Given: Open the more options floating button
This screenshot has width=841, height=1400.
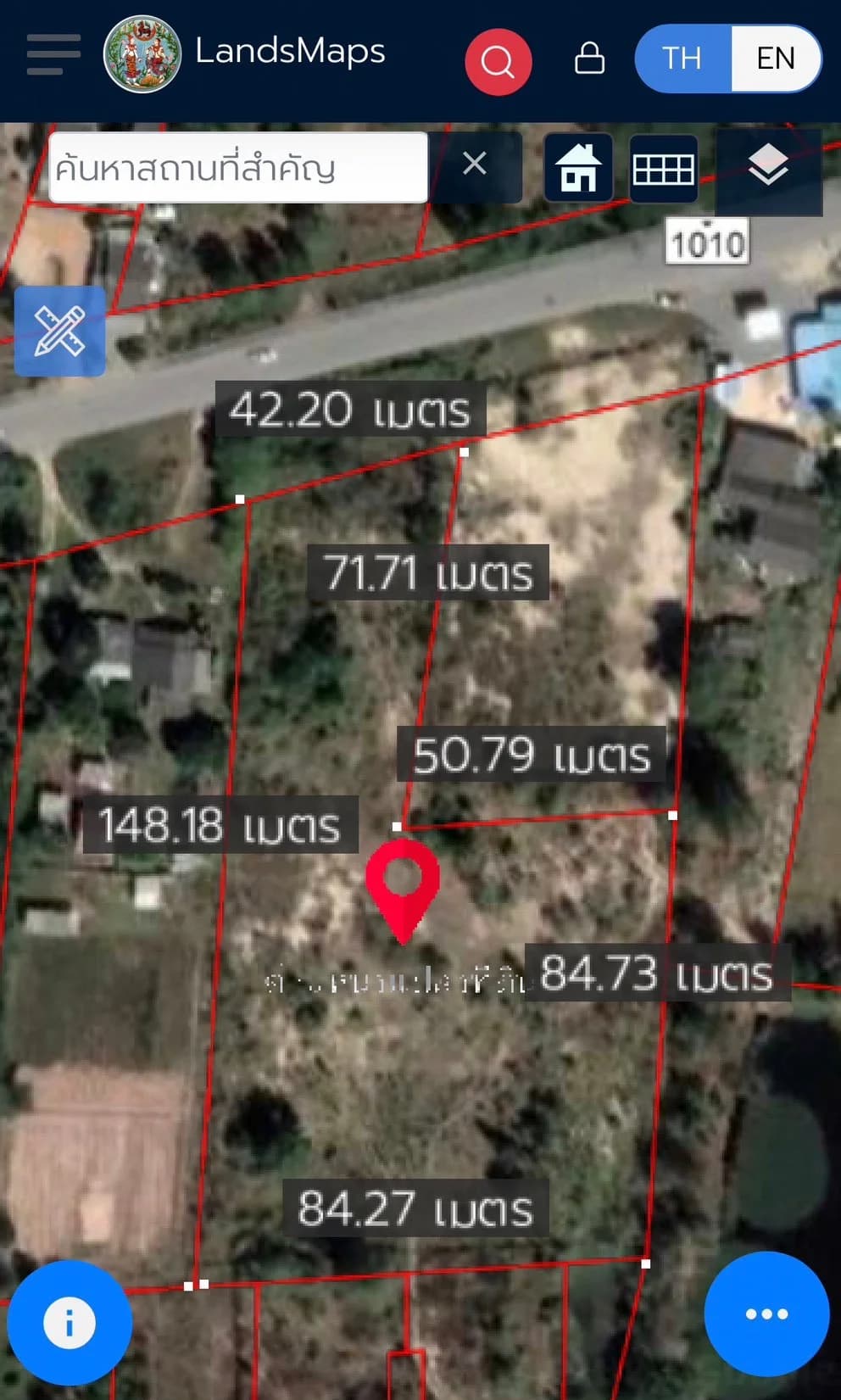Looking at the screenshot, I should coord(766,1314).
